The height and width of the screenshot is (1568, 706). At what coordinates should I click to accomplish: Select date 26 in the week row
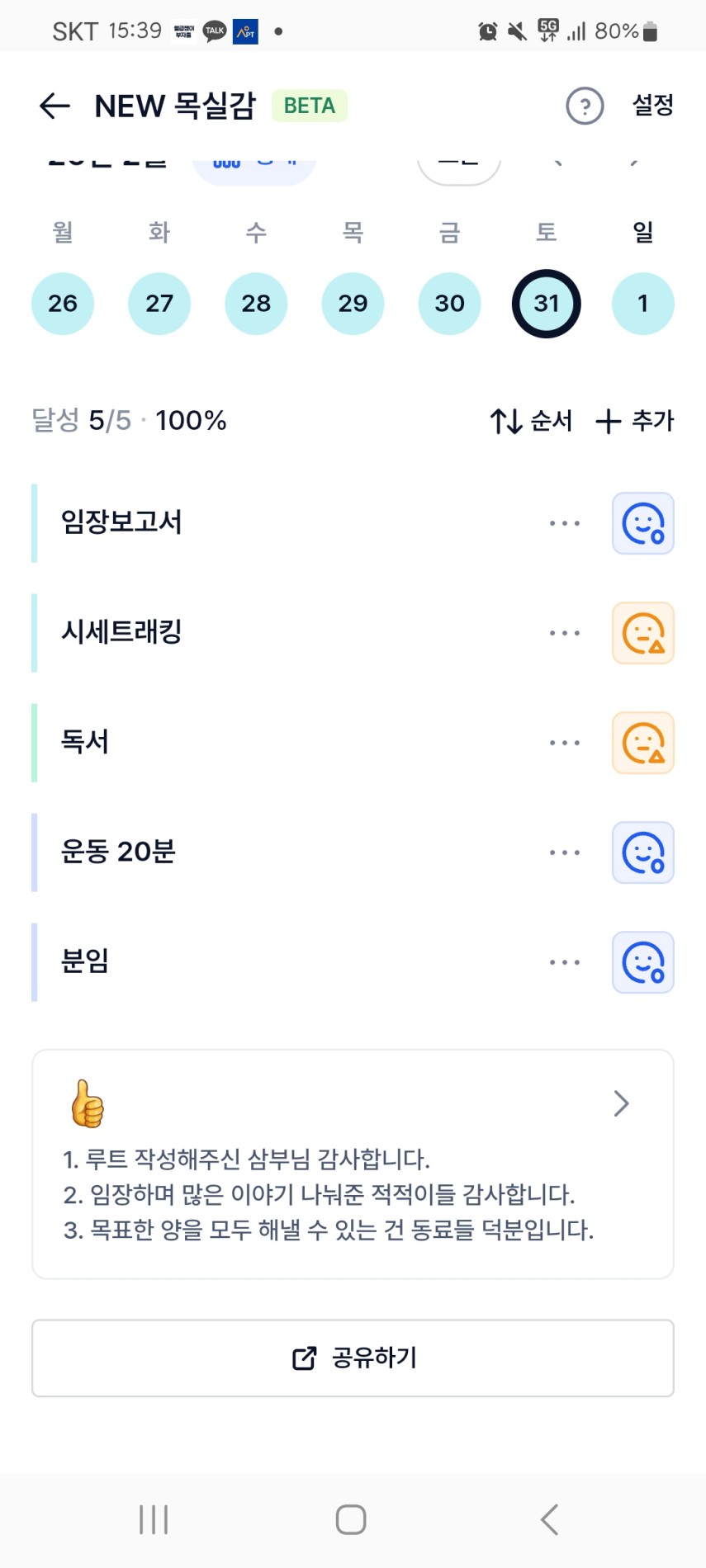pyautogui.click(x=63, y=304)
